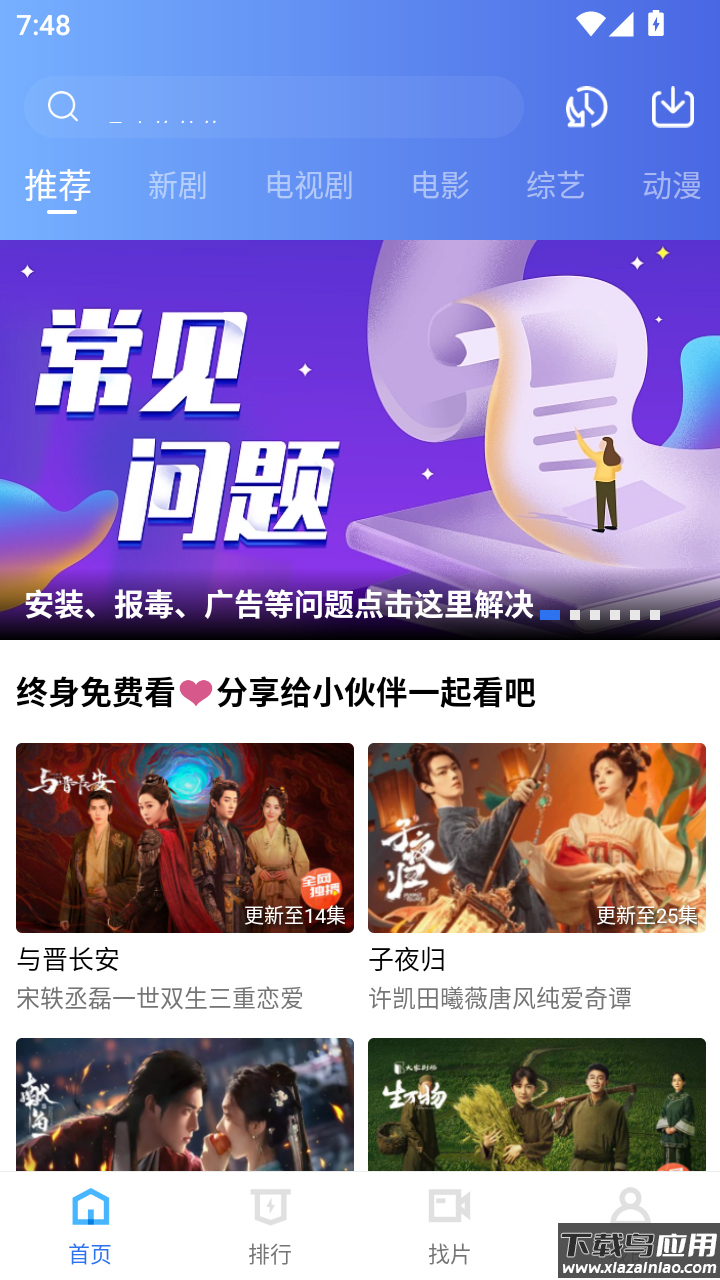Go to the 找片 tab

449,1226
